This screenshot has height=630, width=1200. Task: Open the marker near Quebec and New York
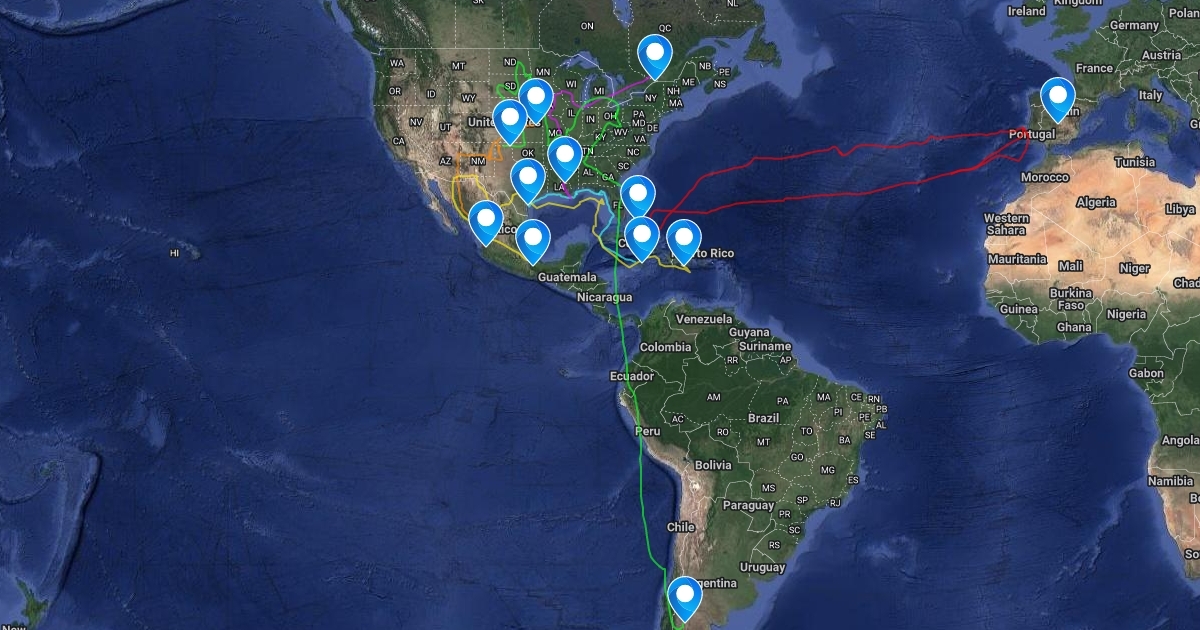pos(655,54)
